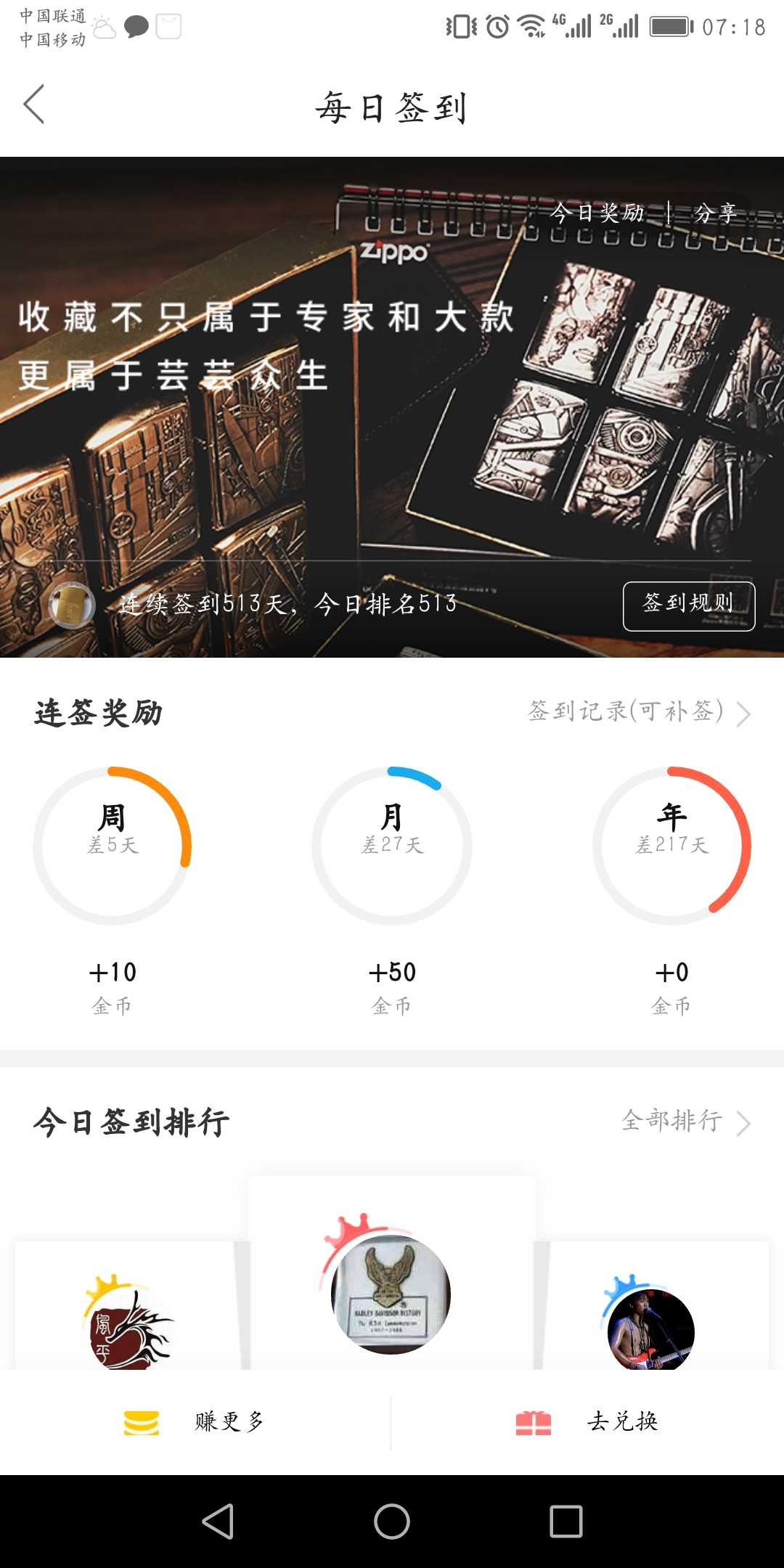
Task: View 全部排行 full ranking
Action: (685, 1122)
